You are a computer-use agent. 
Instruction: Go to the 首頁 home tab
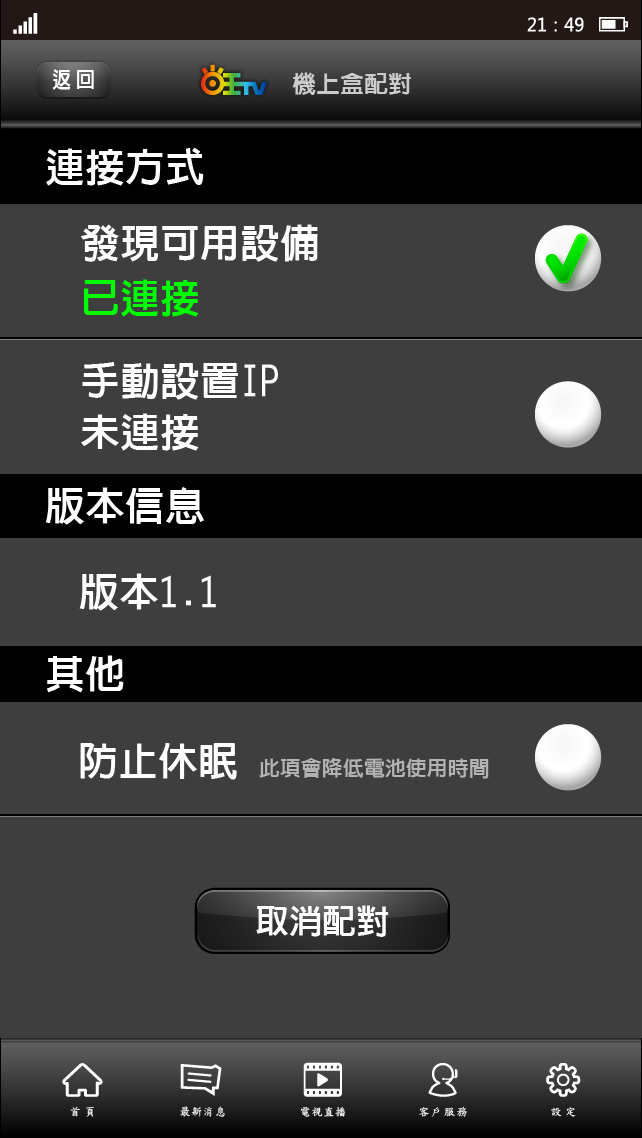[x=82, y=1090]
